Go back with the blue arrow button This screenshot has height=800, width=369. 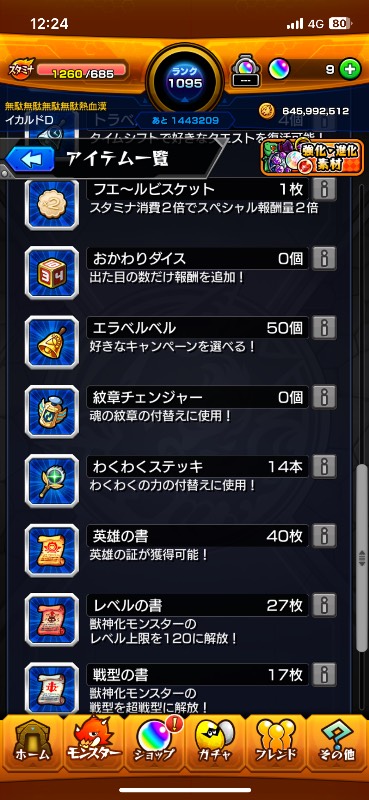[x=31, y=160]
